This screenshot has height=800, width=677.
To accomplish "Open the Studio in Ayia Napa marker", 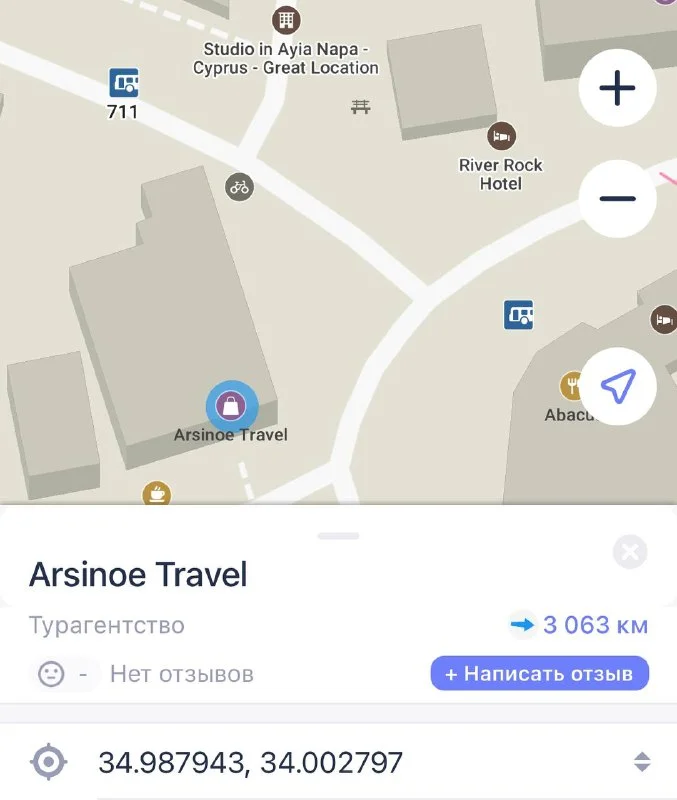I will tap(286, 20).
